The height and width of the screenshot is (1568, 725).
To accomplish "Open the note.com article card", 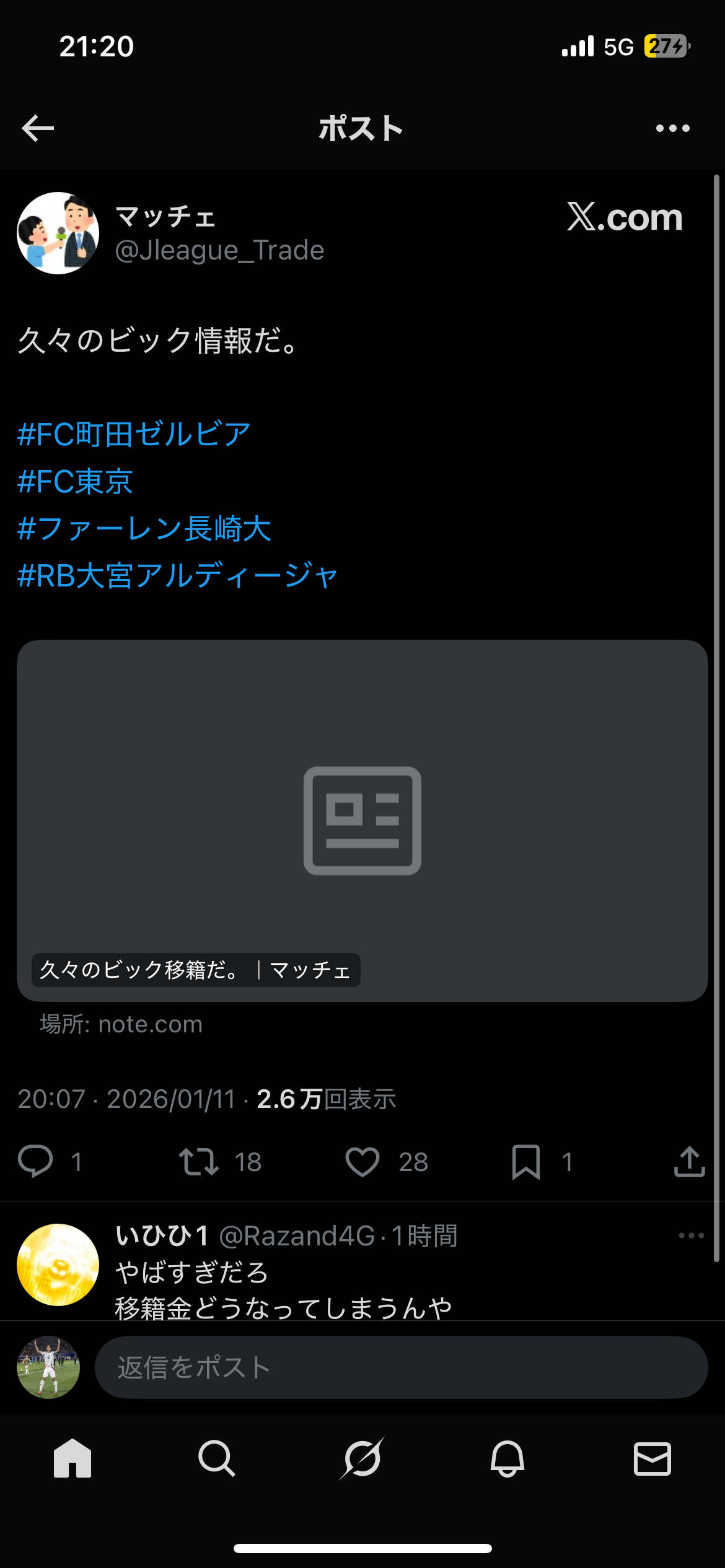I will pyautogui.click(x=362, y=820).
